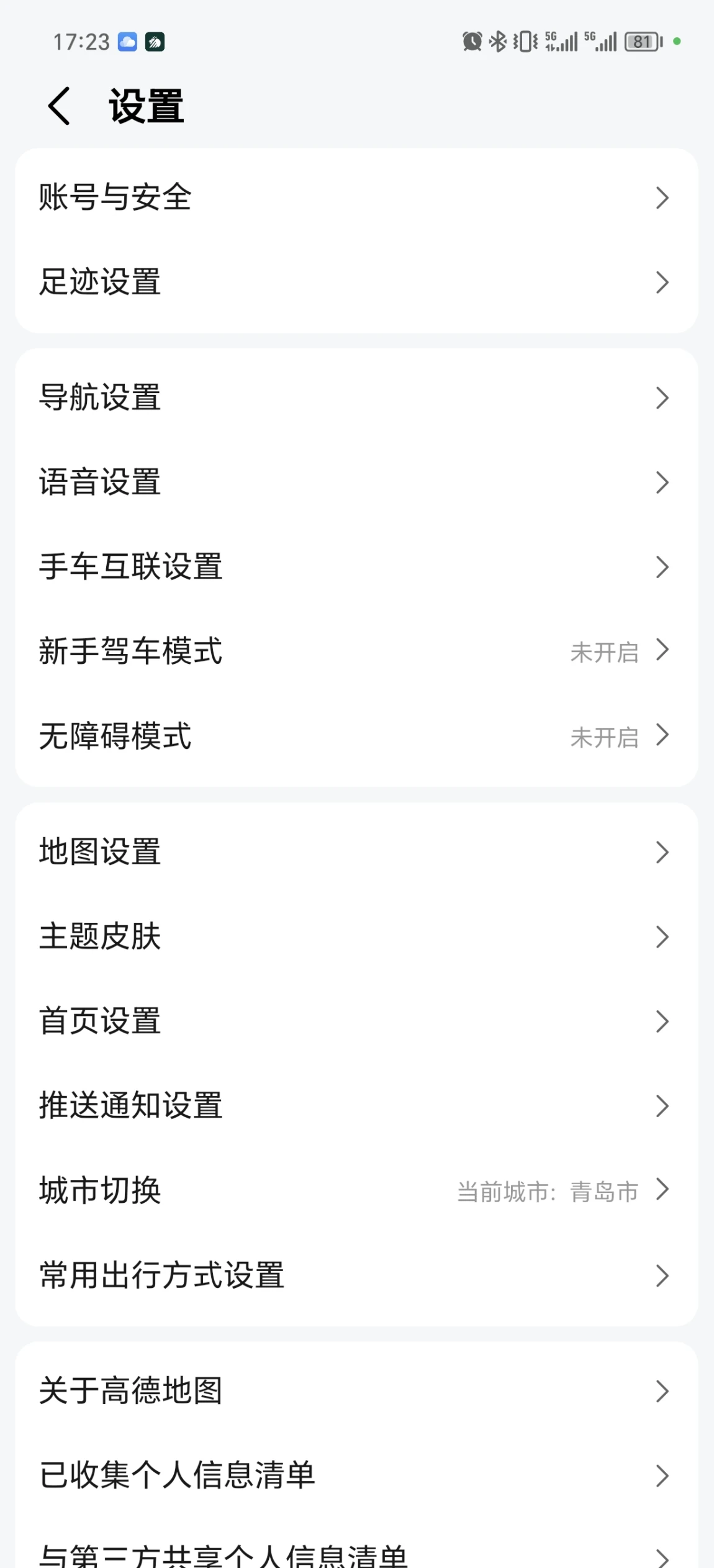Open 账号与安全 settings
This screenshot has height=1568, width=714.
tap(357, 198)
